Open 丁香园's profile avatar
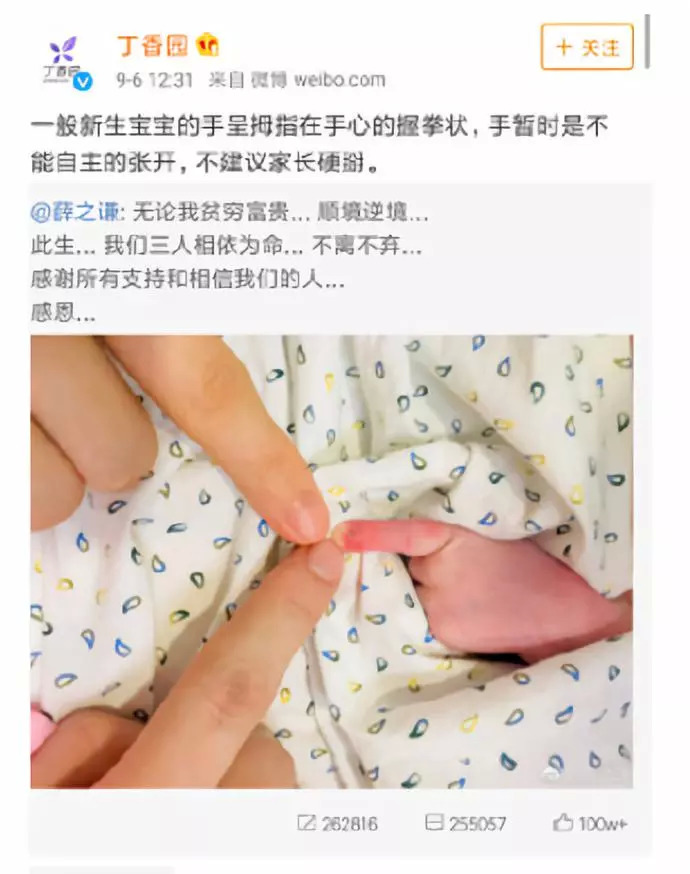Viewport: 690px width, 874px height. point(62,61)
